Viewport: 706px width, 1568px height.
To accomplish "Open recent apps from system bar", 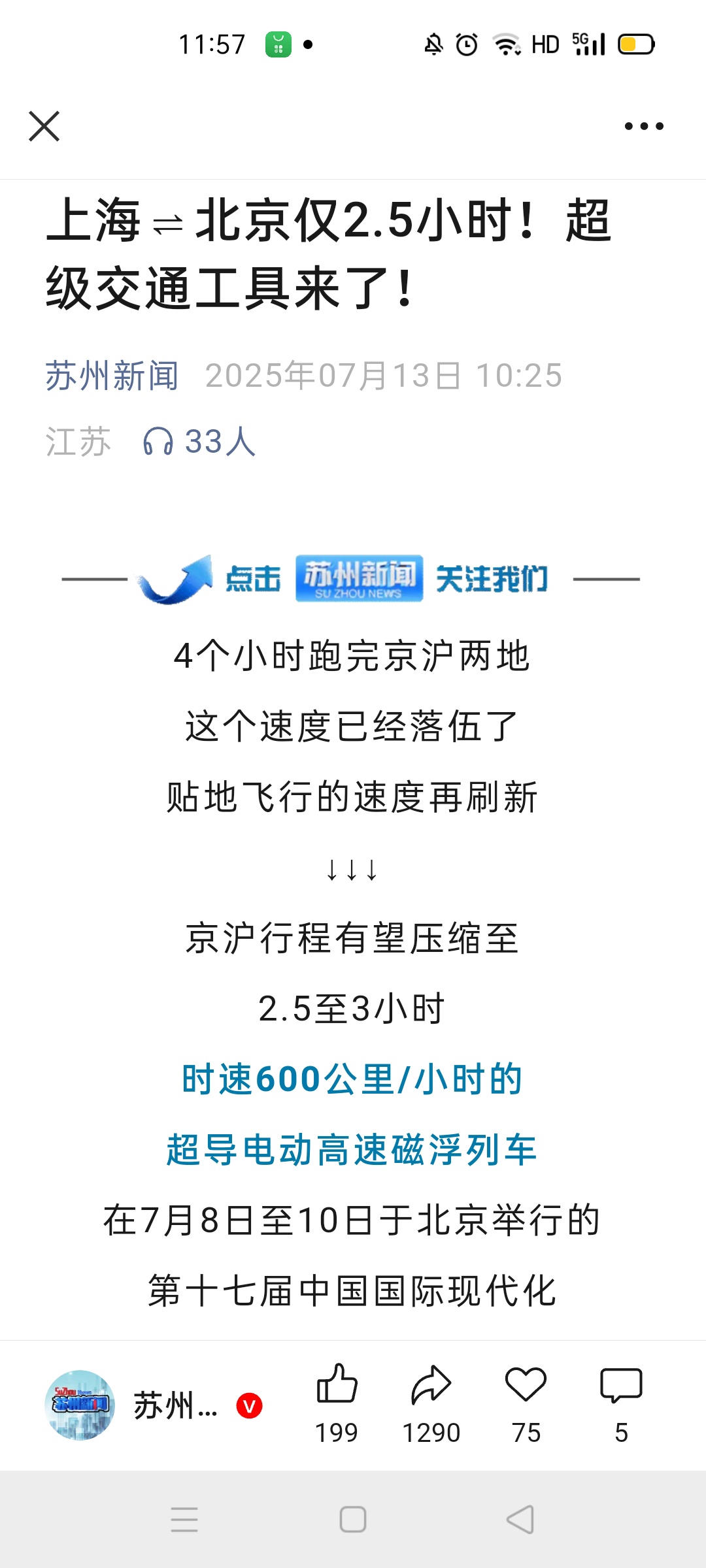I will click(184, 1520).
